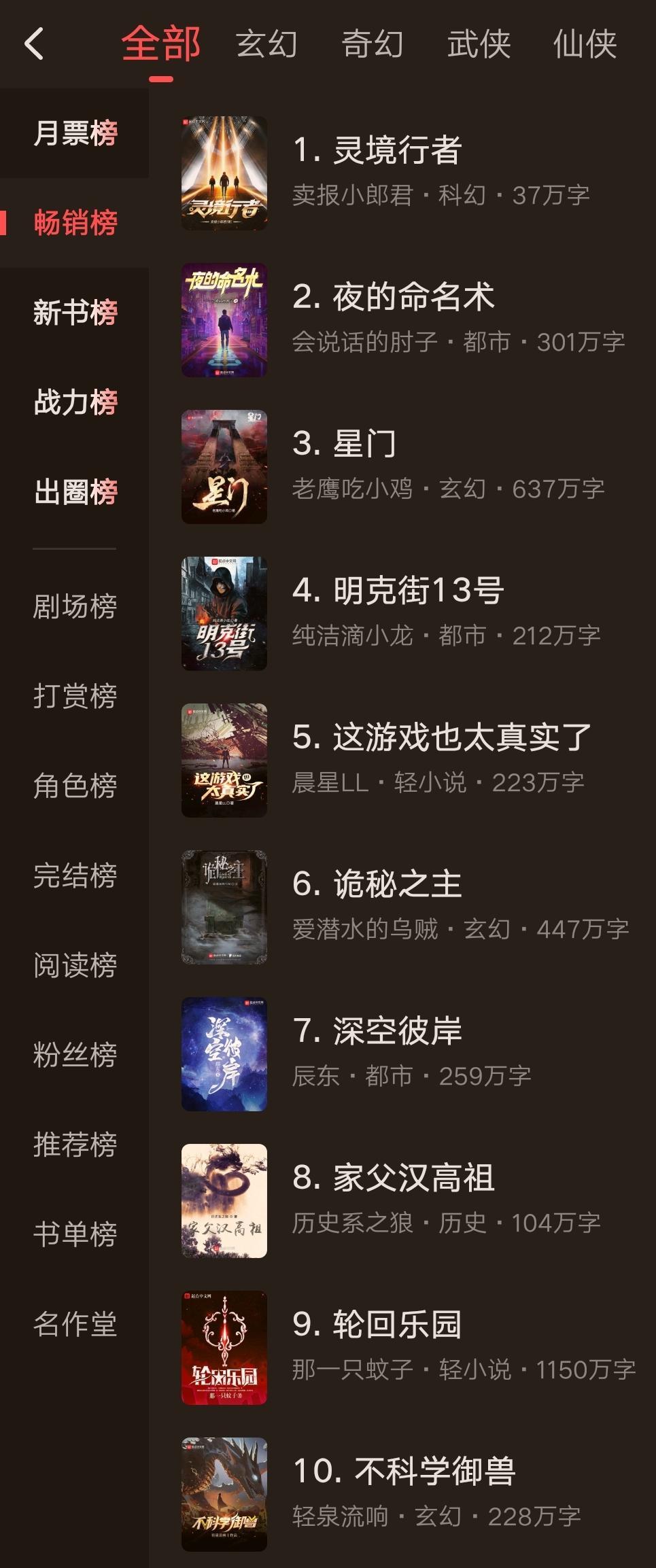Select the 奇幻 genre tab
This screenshot has width=656, height=1568.
click(x=372, y=44)
